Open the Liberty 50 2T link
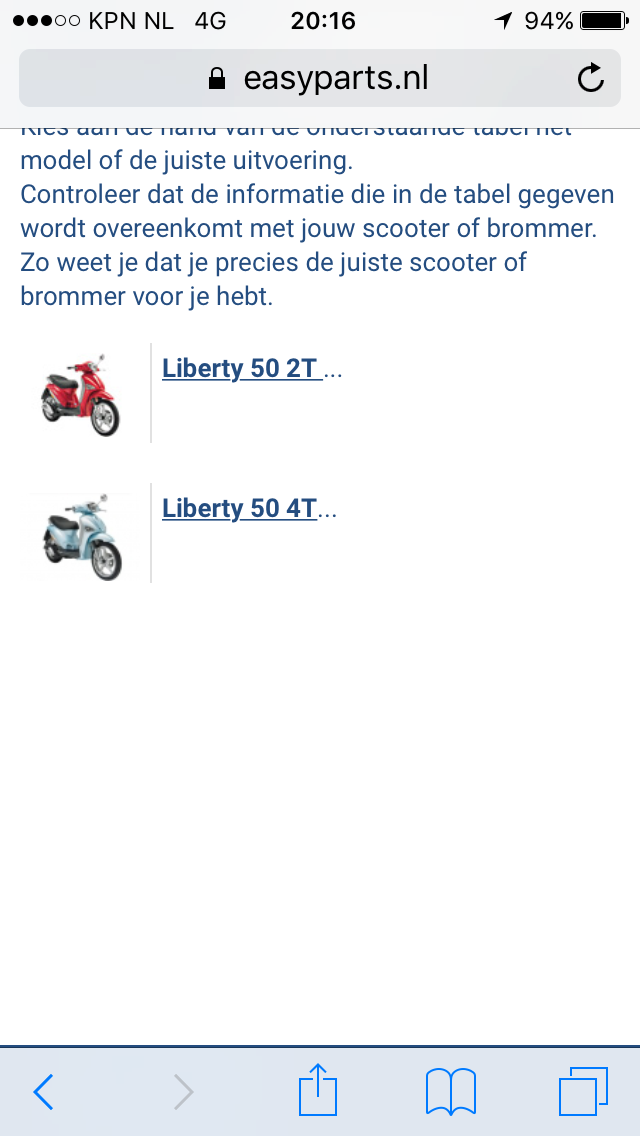 pyautogui.click(x=241, y=369)
